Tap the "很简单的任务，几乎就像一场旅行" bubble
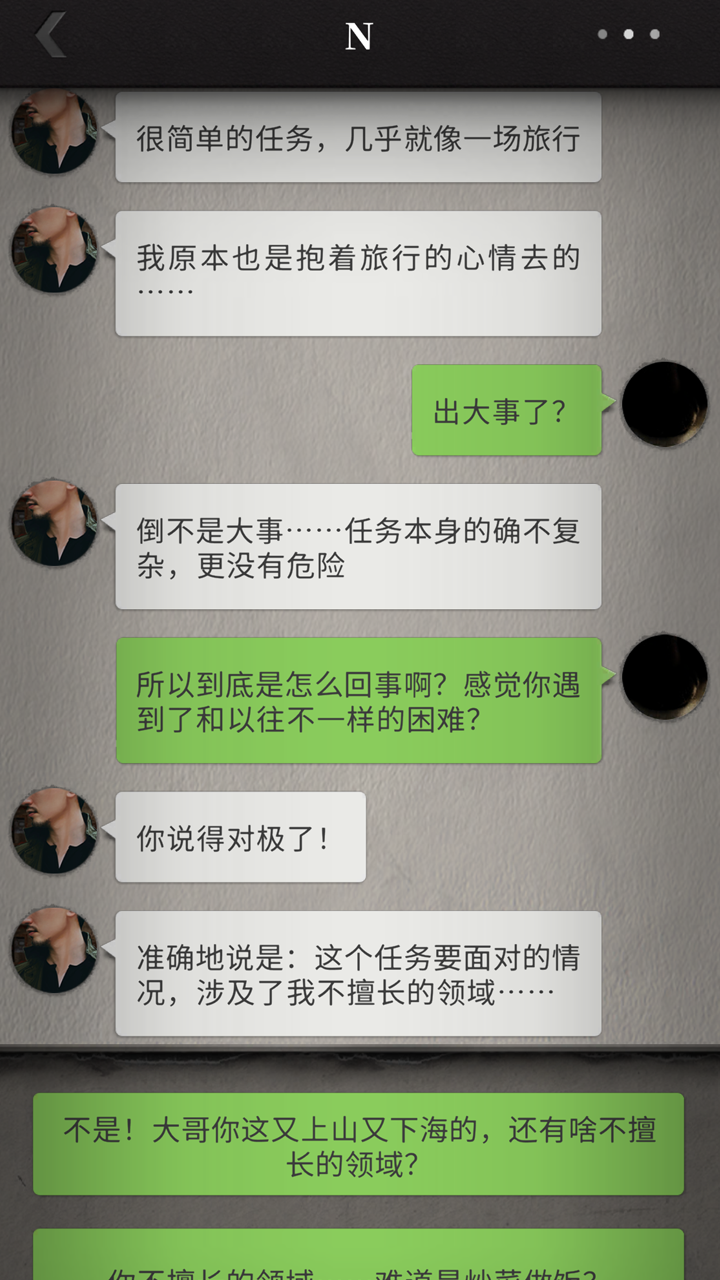This screenshot has width=720, height=1280. tap(357, 136)
